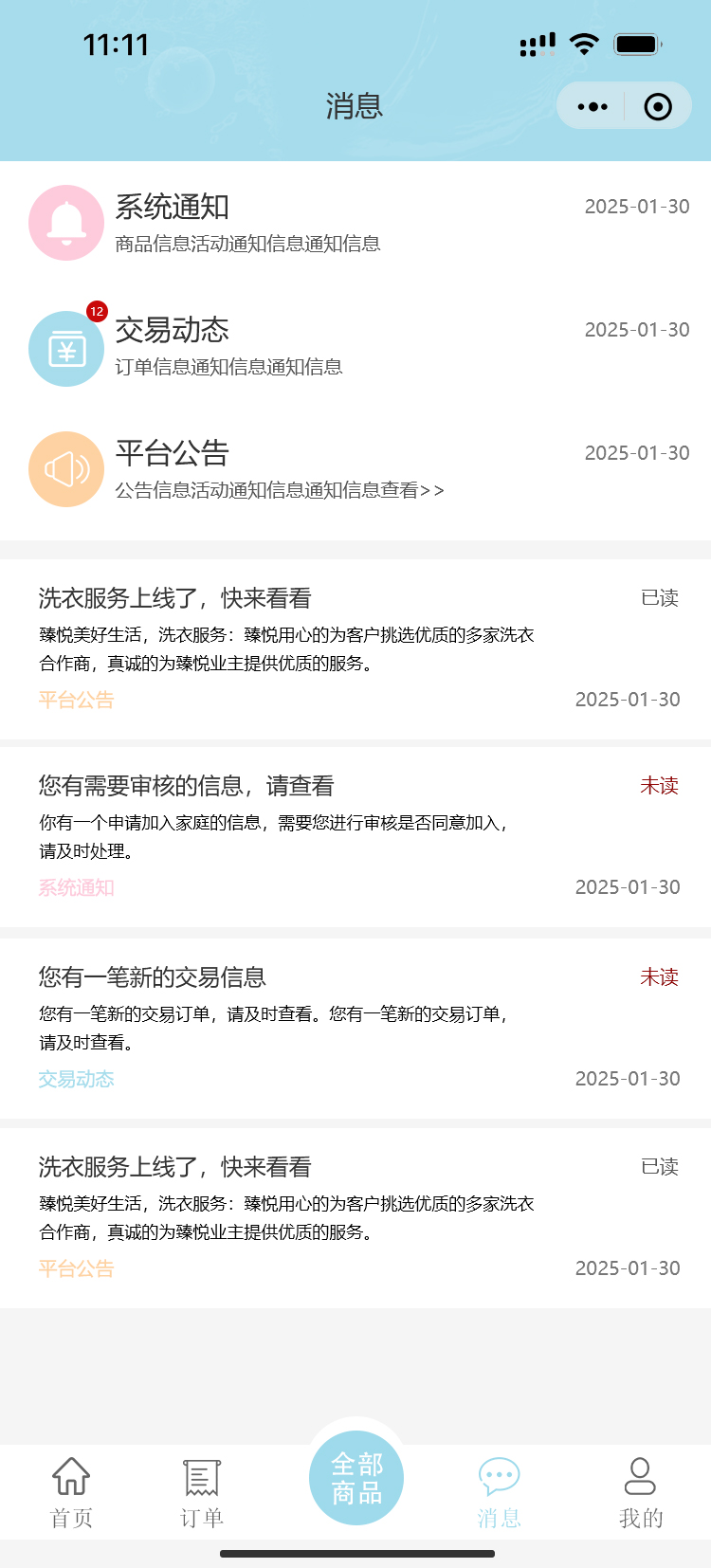This screenshot has width=711, height=1568.
Task: Tap the bottom home indicator bar
Action: 355,1554
